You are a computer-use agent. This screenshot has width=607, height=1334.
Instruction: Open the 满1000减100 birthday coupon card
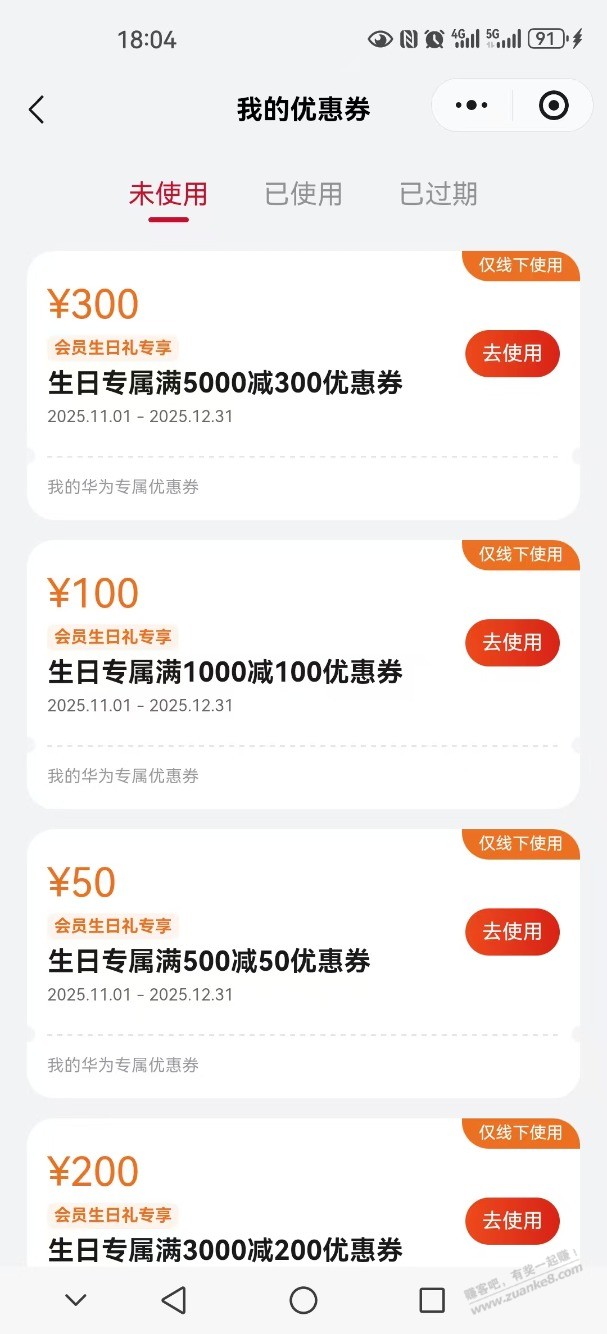(225, 671)
